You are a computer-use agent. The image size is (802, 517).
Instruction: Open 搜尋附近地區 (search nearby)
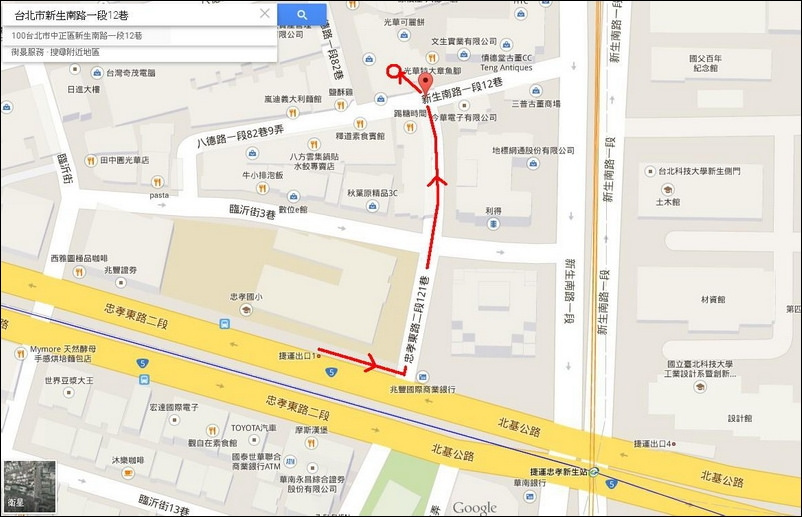(77, 50)
